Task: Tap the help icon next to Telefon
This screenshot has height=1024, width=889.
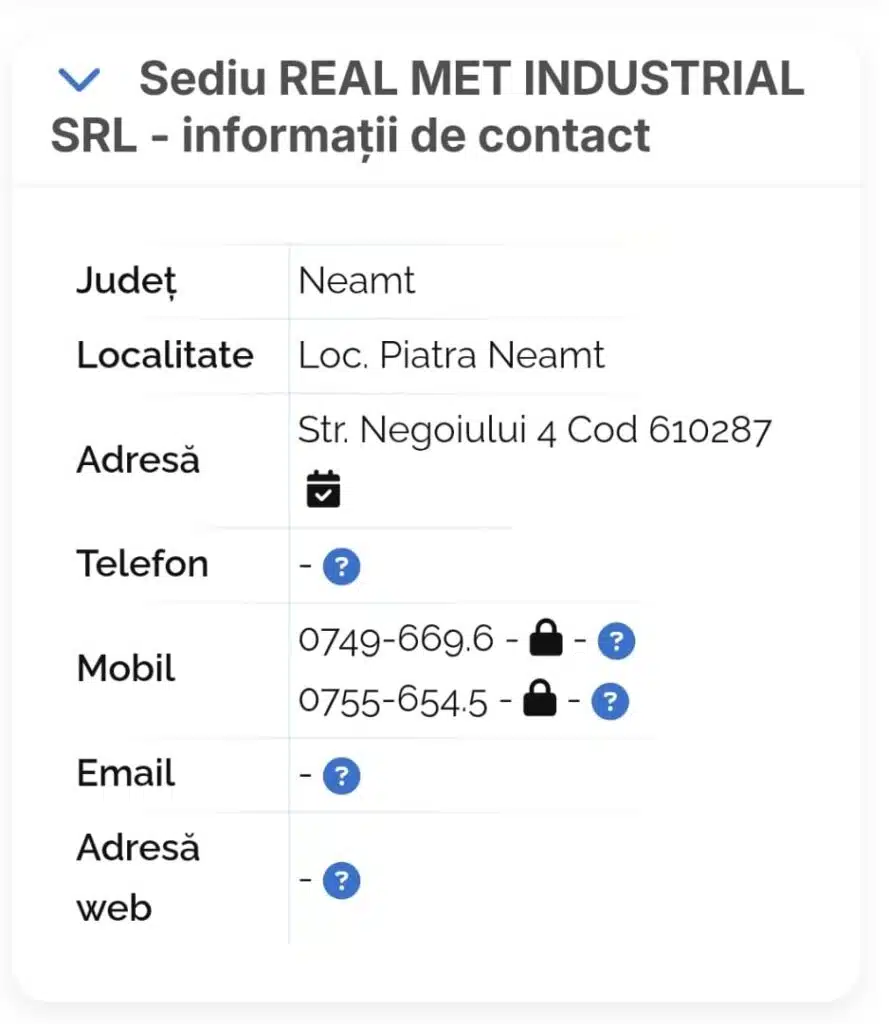Action: (x=342, y=568)
